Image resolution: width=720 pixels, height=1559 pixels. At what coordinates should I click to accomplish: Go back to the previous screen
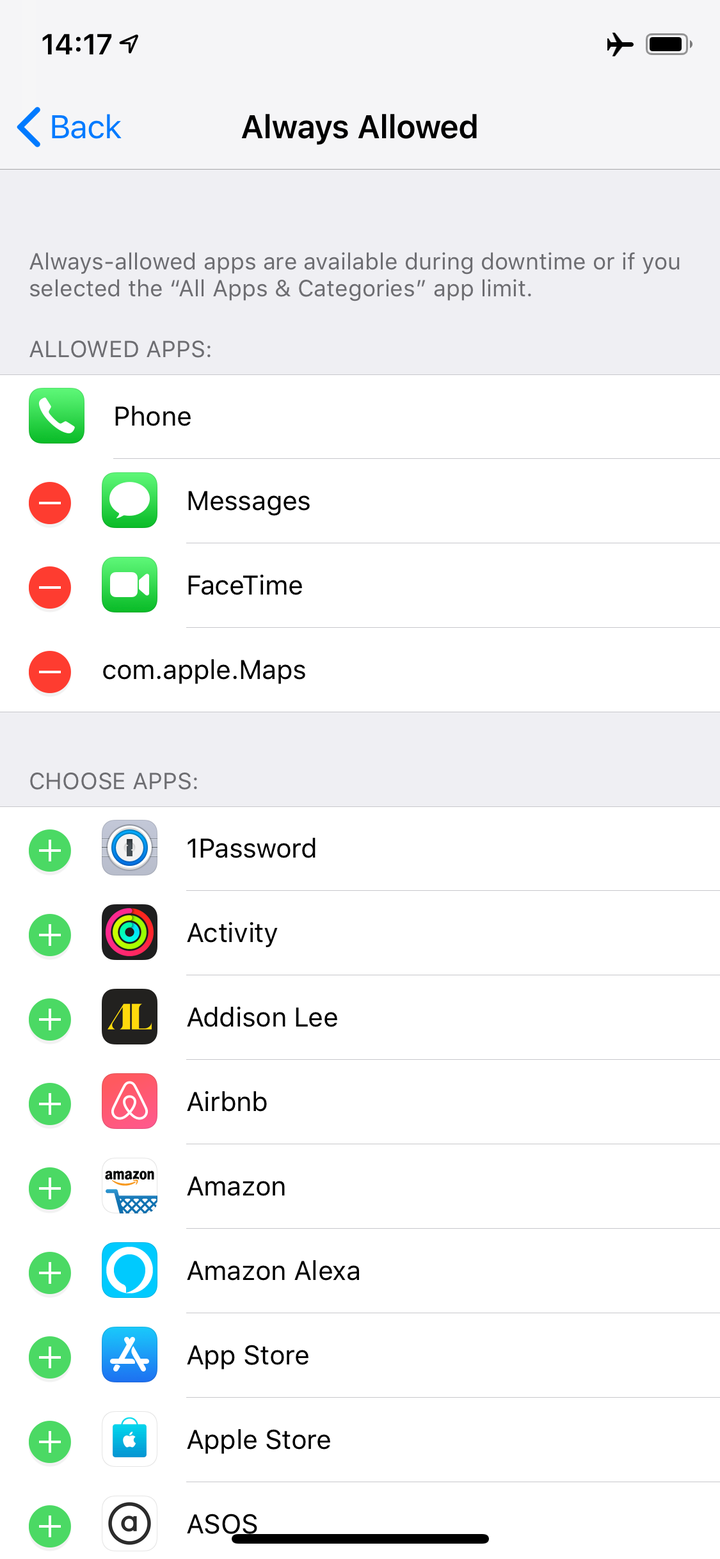69,128
